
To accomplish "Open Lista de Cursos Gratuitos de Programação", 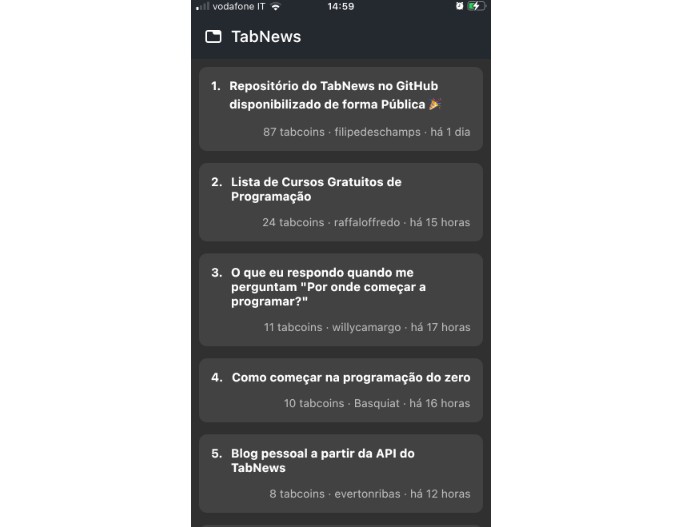I will click(x=316, y=189).
